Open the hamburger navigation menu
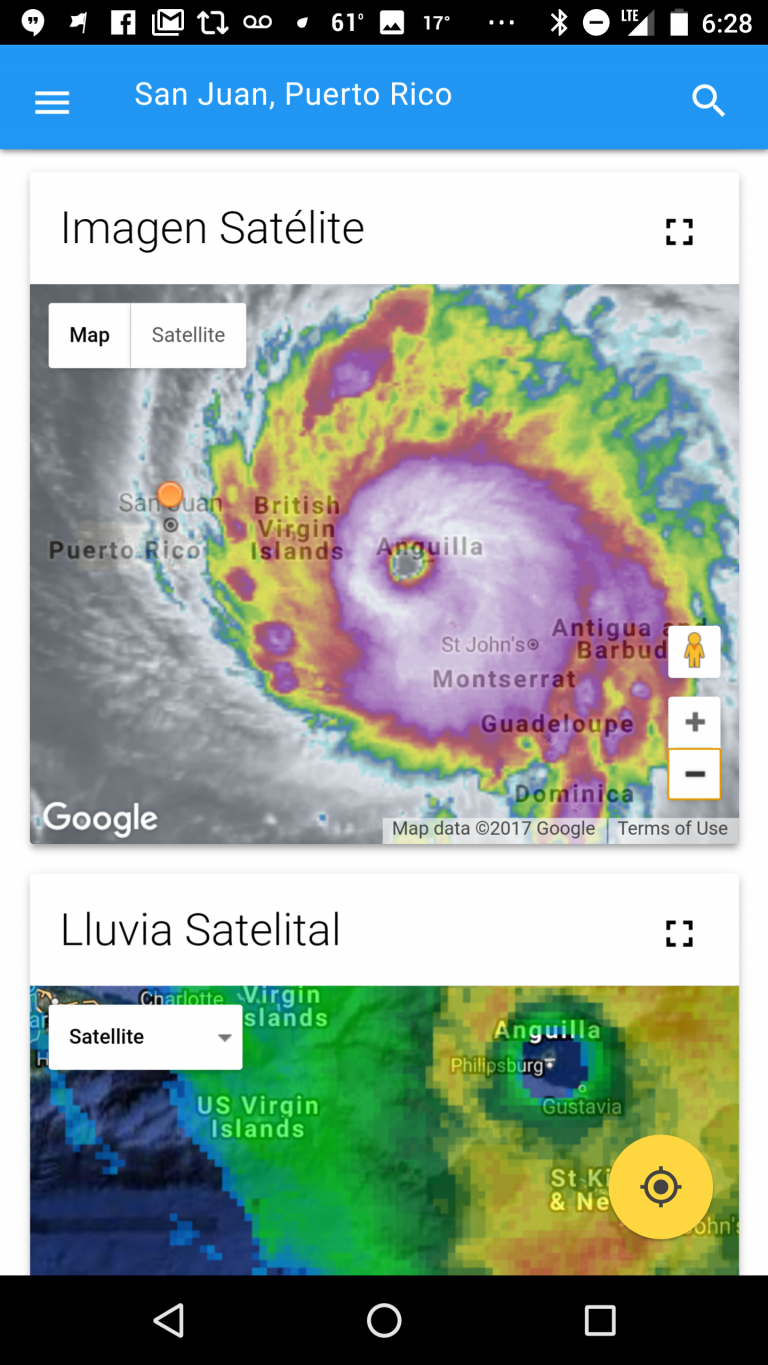Viewport: 768px width, 1365px height. pyautogui.click(x=52, y=102)
